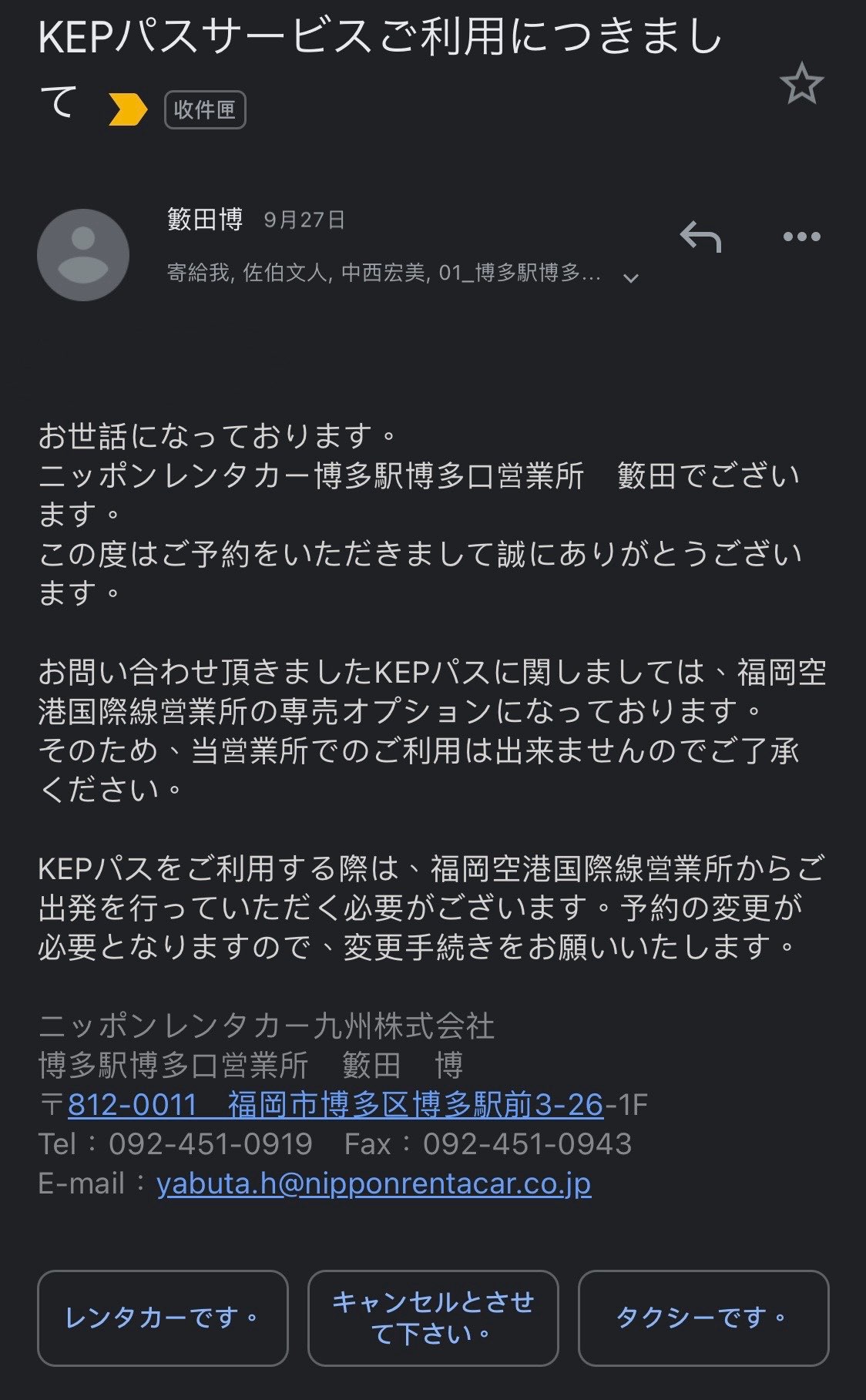Open the address link 812-0011 福岡市博多区
The height and width of the screenshot is (1400, 866).
click(x=335, y=1105)
